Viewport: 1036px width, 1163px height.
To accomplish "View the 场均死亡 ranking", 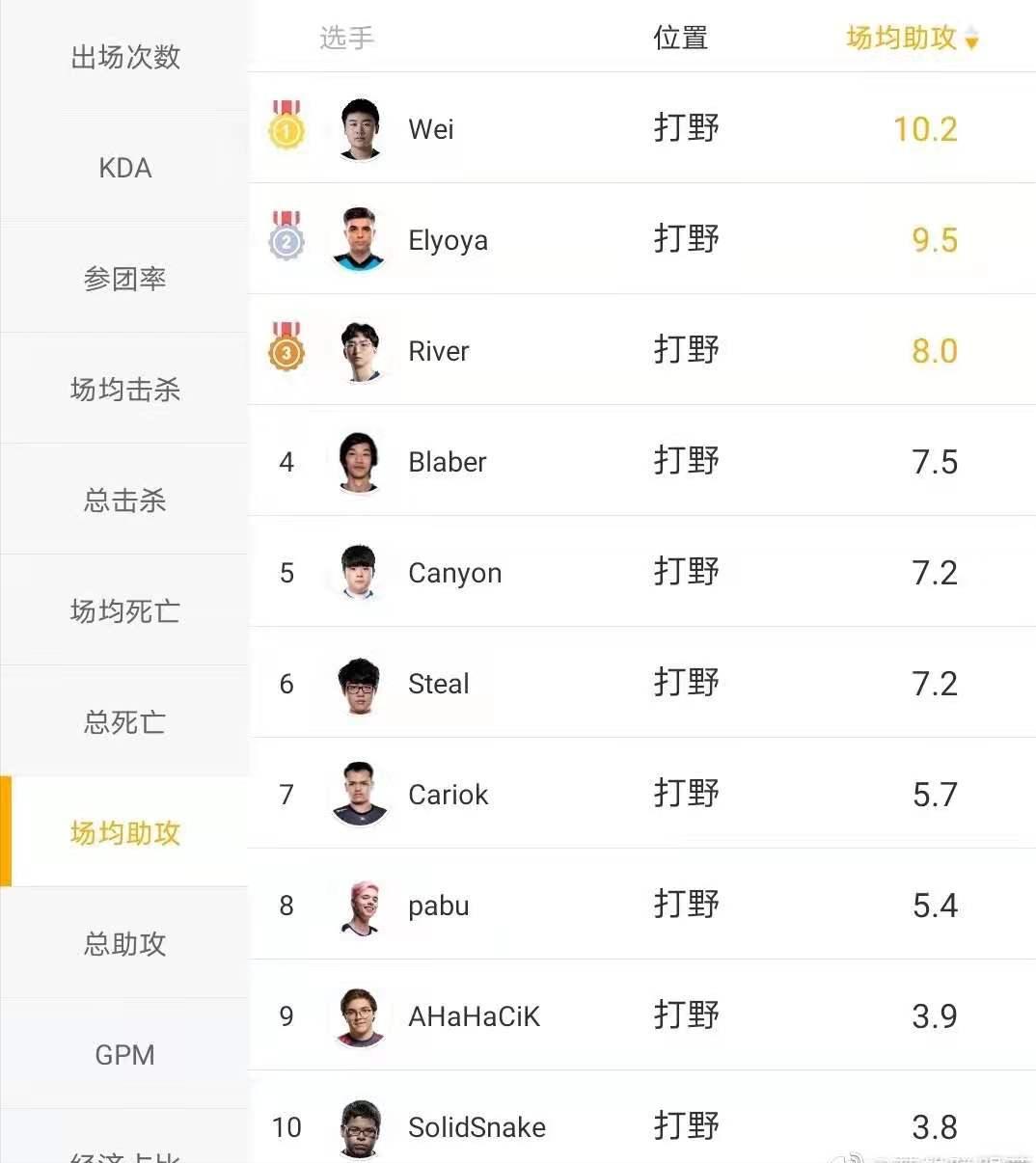I will [x=125, y=611].
